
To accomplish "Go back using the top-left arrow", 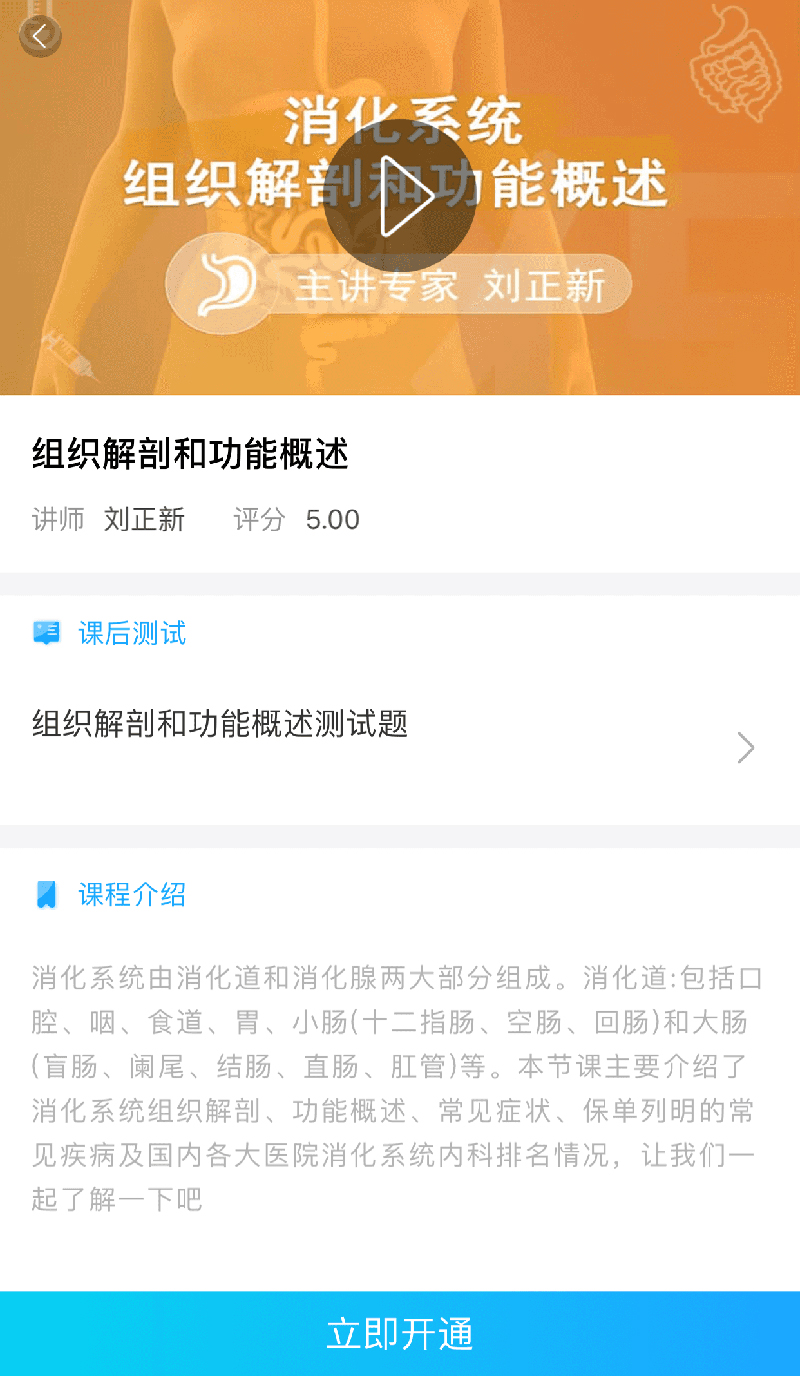I will click(40, 37).
